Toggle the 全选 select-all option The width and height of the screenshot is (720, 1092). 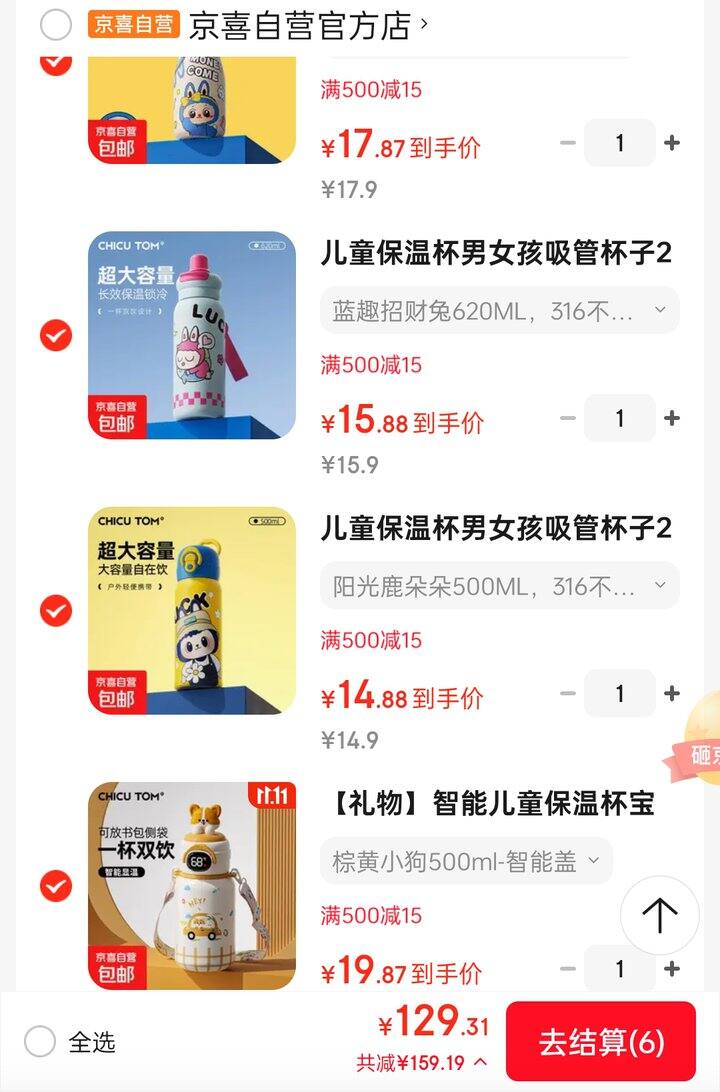pyautogui.click(x=40, y=1042)
